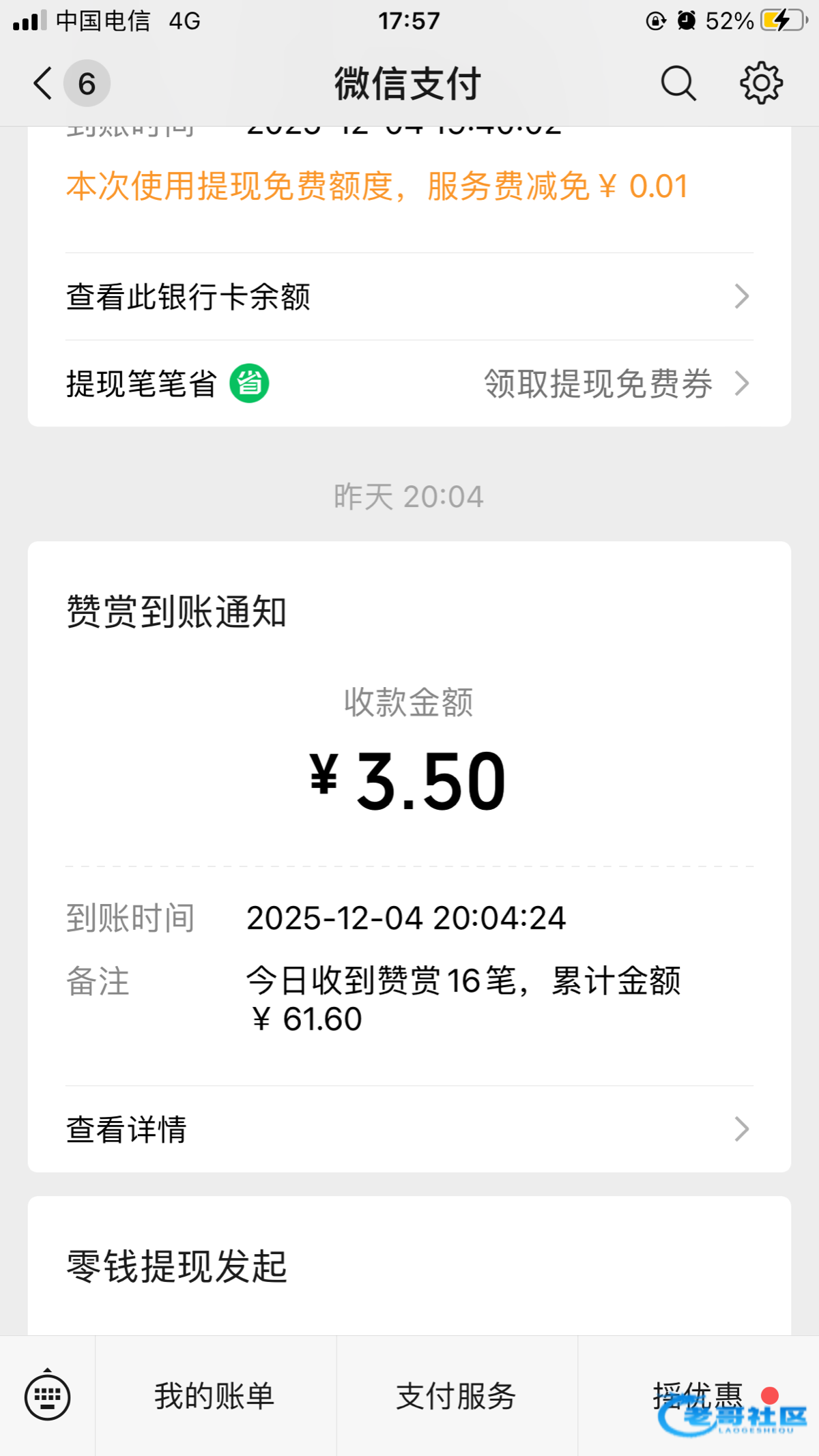819x1456 pixels.
Task: Open the settings gear icon
Action: tap(761, 84)
